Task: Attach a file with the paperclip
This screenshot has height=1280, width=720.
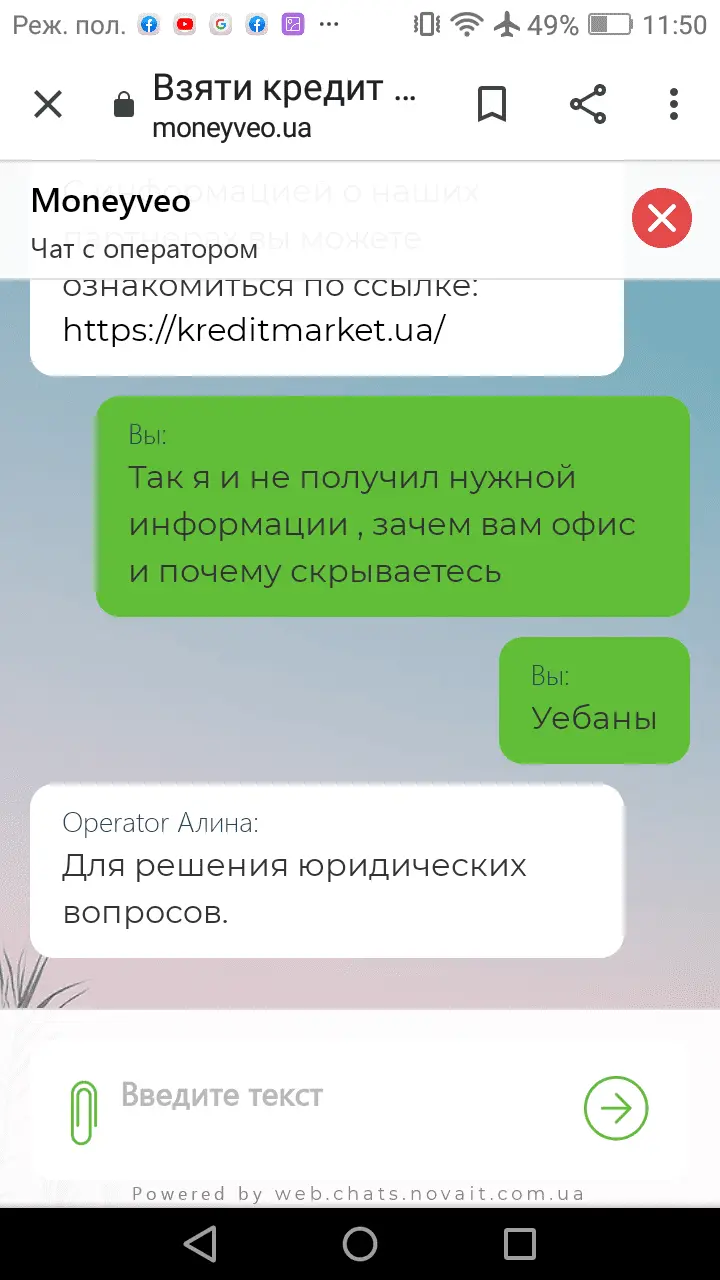Action: pos(84,1112)
